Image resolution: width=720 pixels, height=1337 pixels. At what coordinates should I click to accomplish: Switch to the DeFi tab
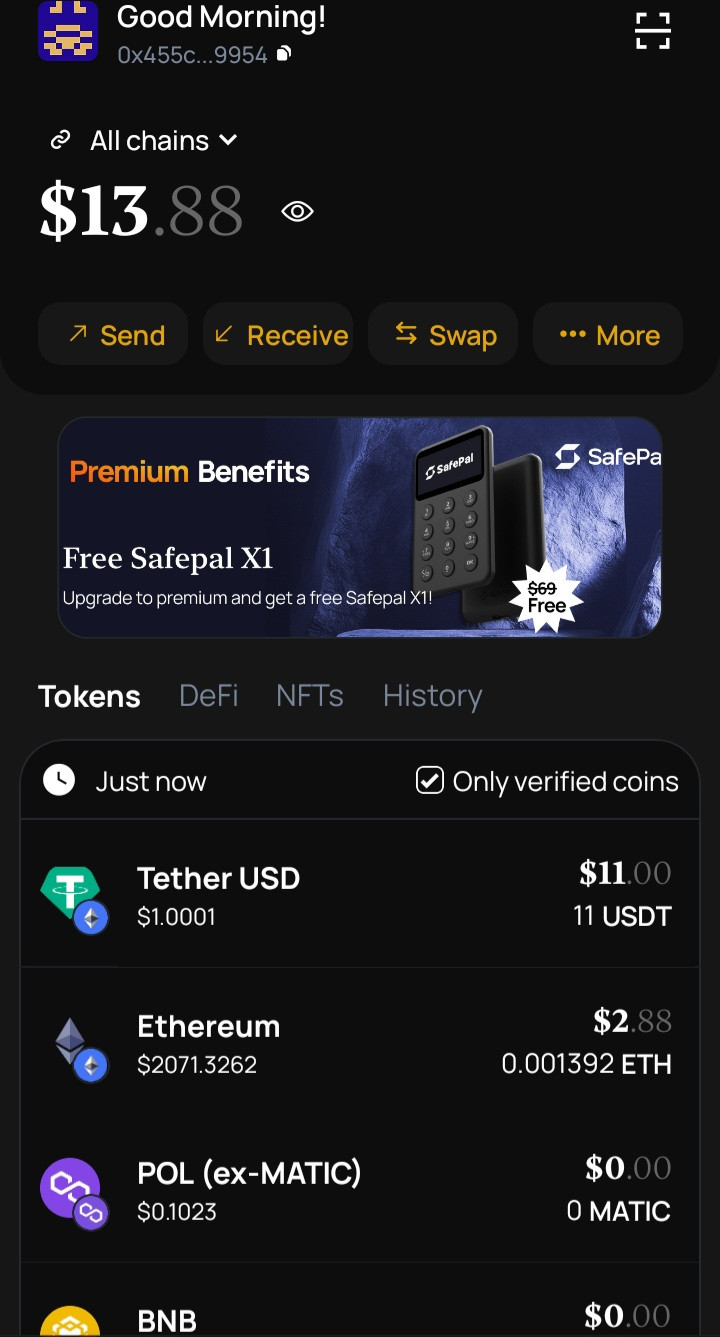click(x=208, y=696)
